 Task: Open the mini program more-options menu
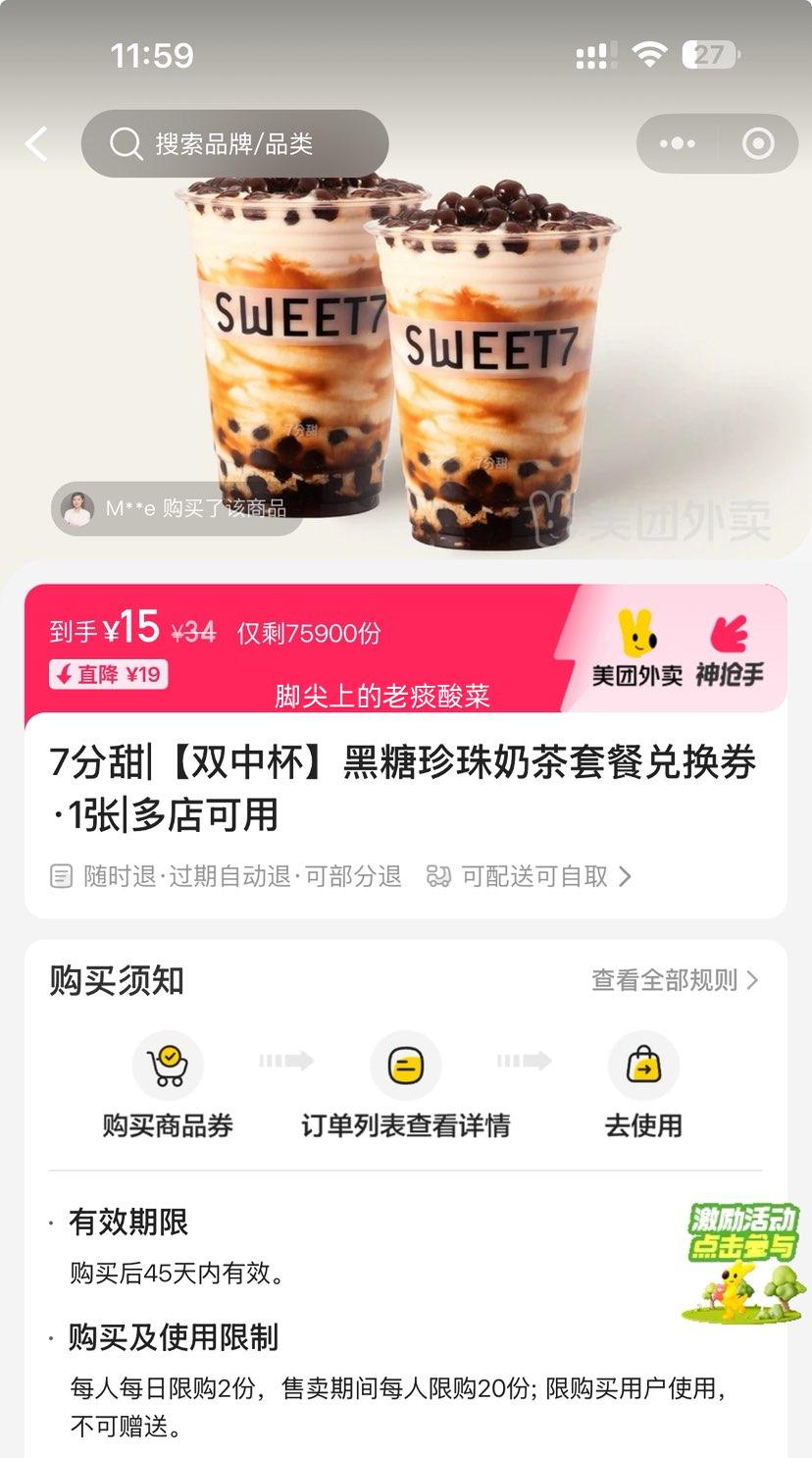tap(677, 144)
